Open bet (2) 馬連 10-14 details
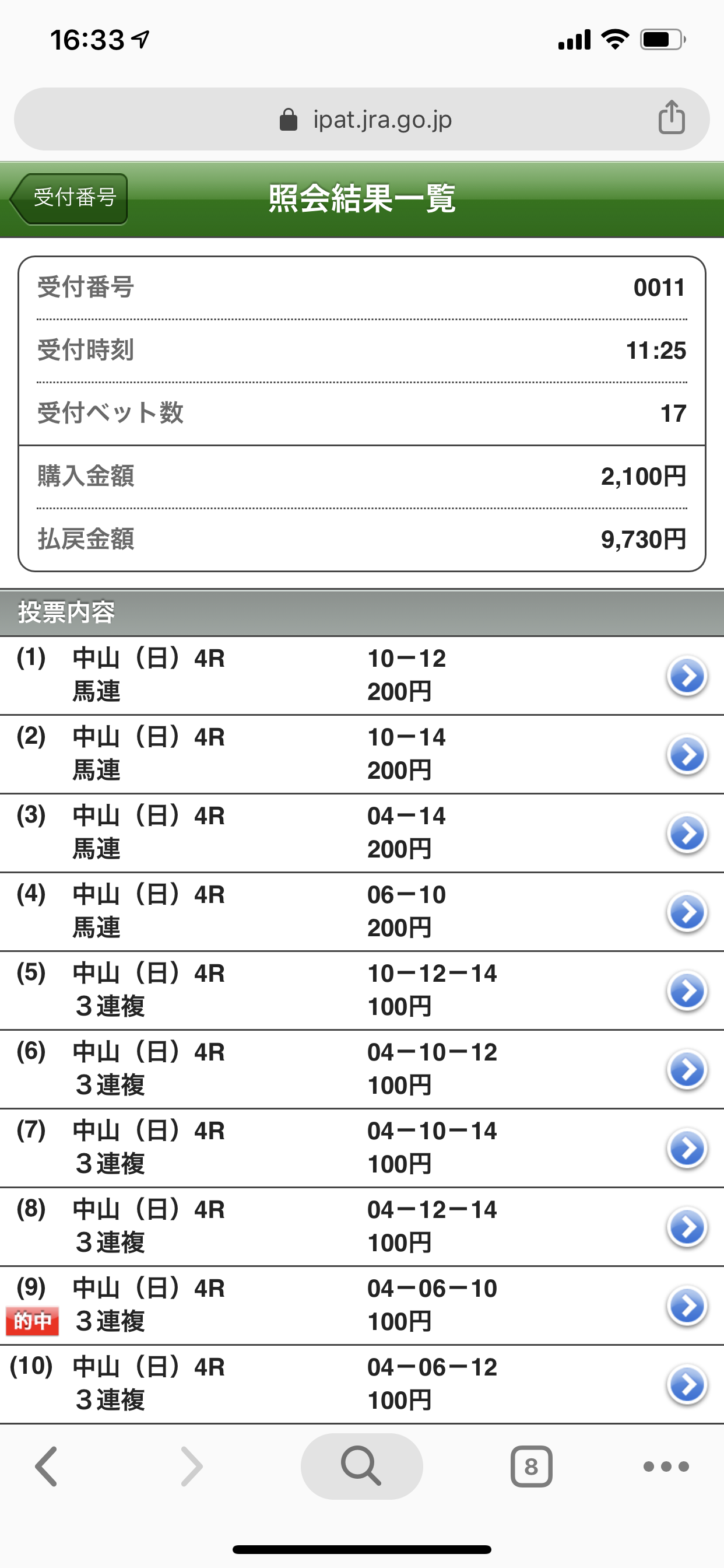The height and width of the screenshot is (1568, 724). pyautogui.click(x=361, y=754)
